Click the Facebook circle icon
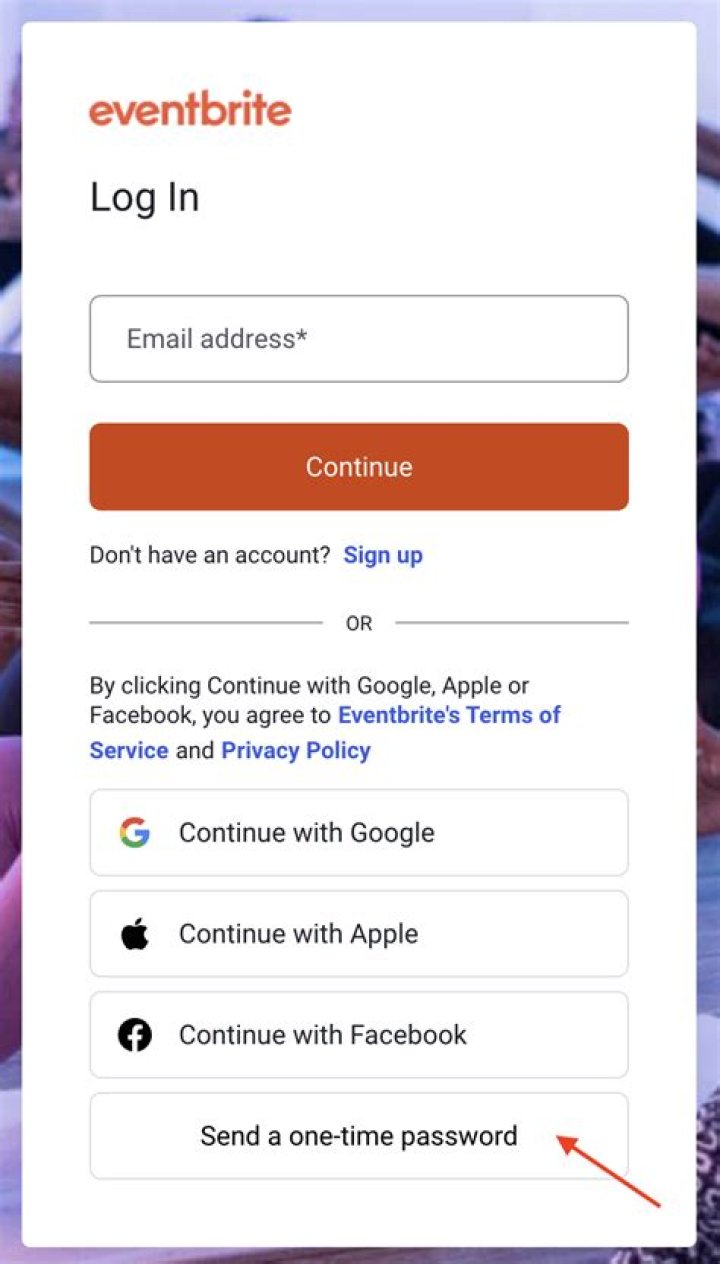The height and width of the screenshot is (1264, 720). 135,1035
